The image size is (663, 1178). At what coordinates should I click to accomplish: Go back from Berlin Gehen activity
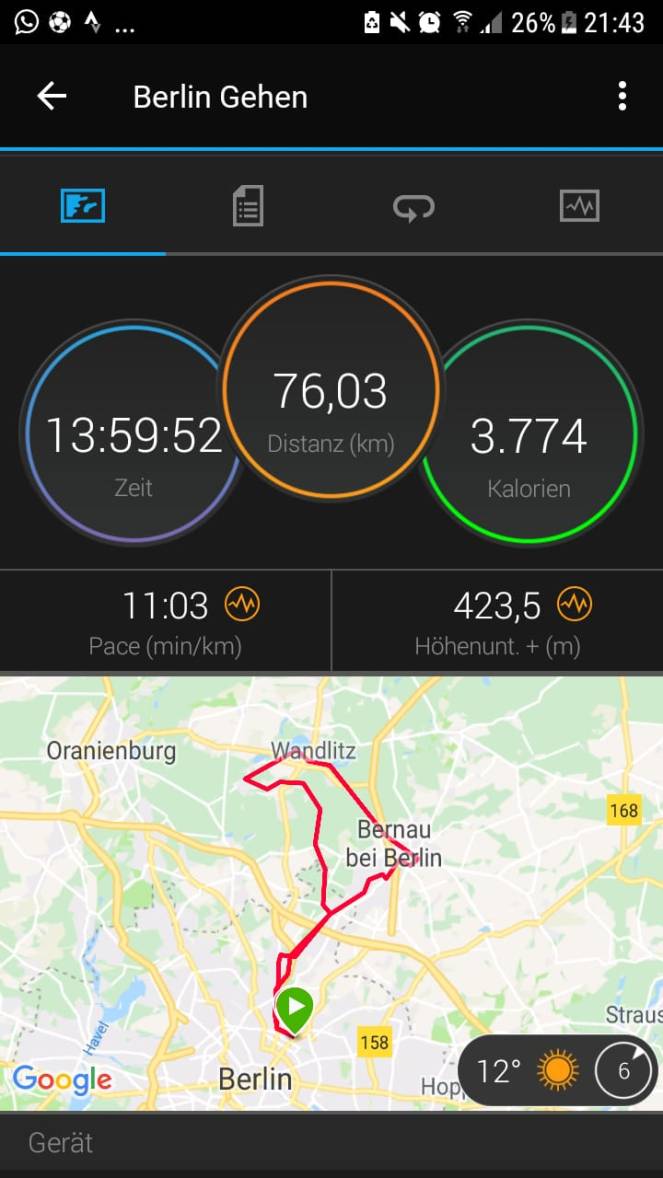click(x=52, y=96)
